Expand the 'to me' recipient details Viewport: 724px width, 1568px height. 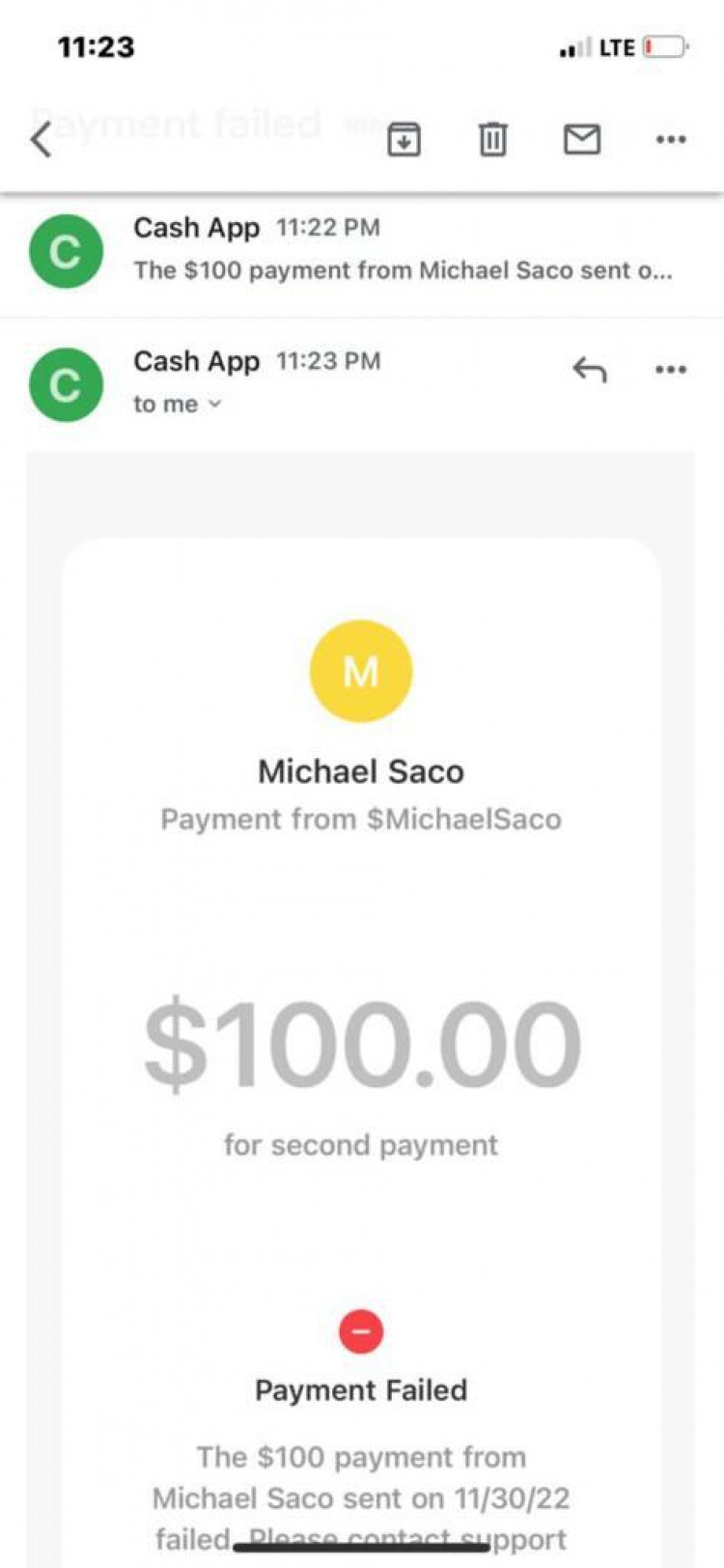tap(178, 404)
